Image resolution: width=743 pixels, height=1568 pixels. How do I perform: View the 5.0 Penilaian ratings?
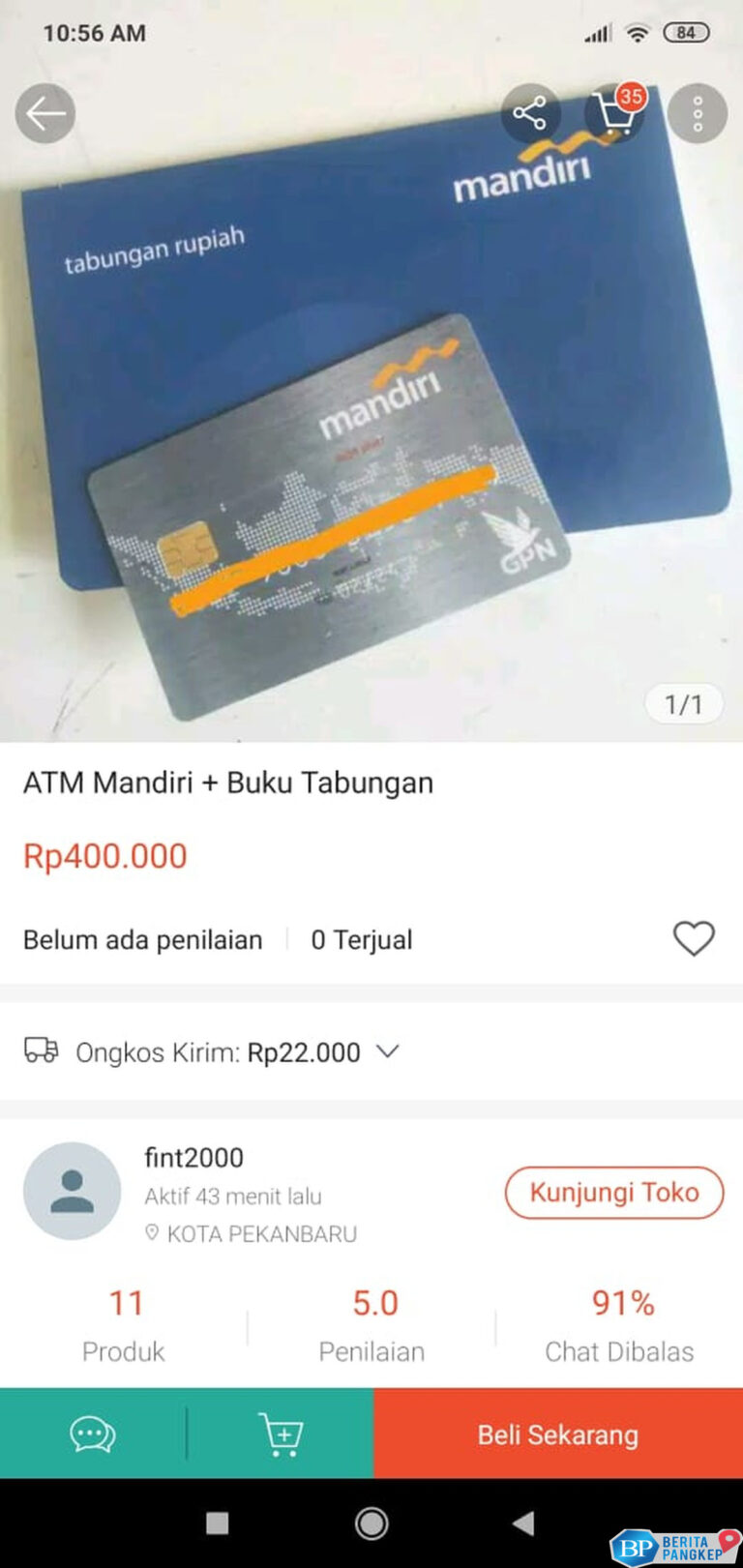tap(372, 1323)
